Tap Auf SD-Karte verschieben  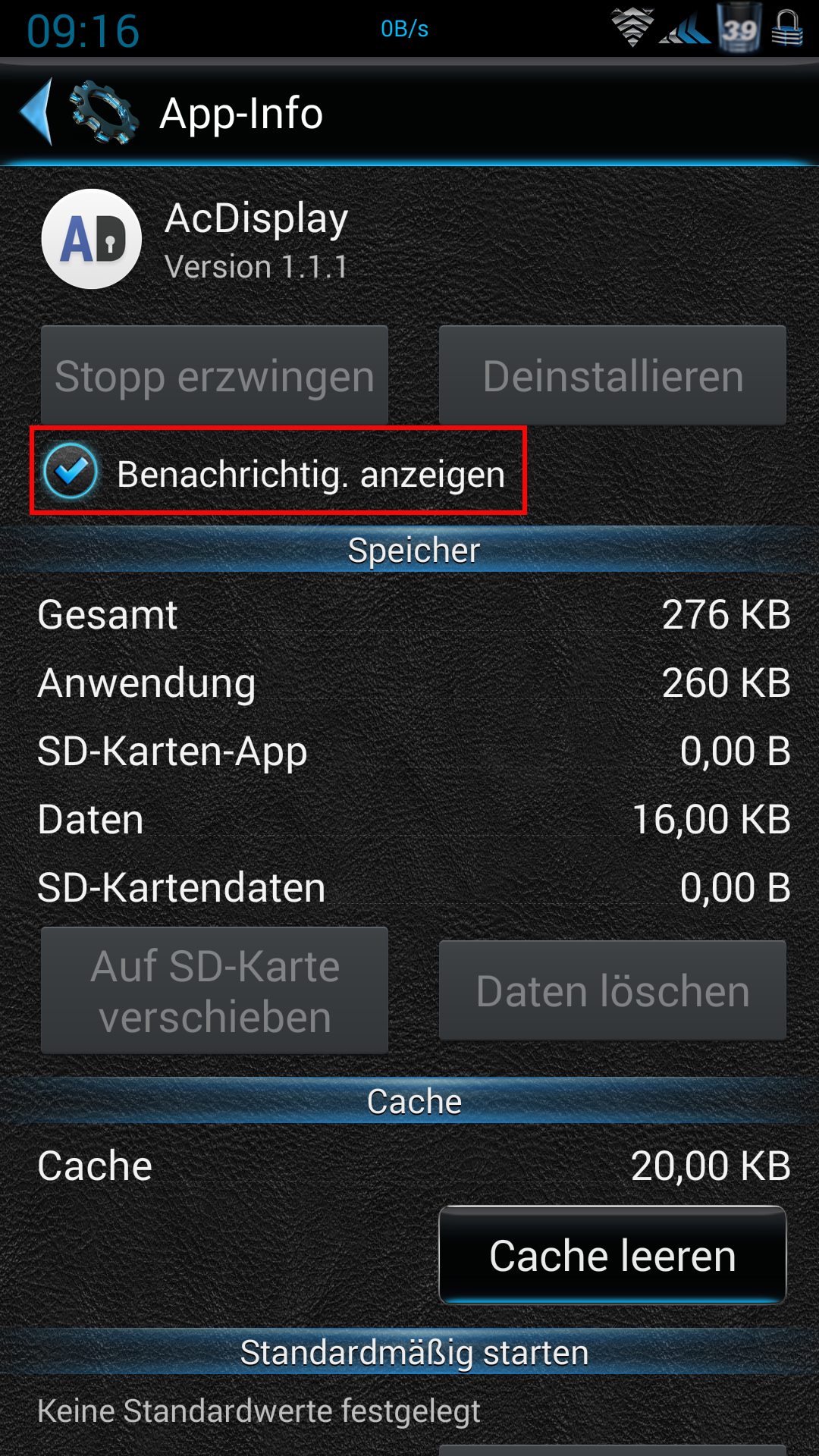click(x=215, y=990)
